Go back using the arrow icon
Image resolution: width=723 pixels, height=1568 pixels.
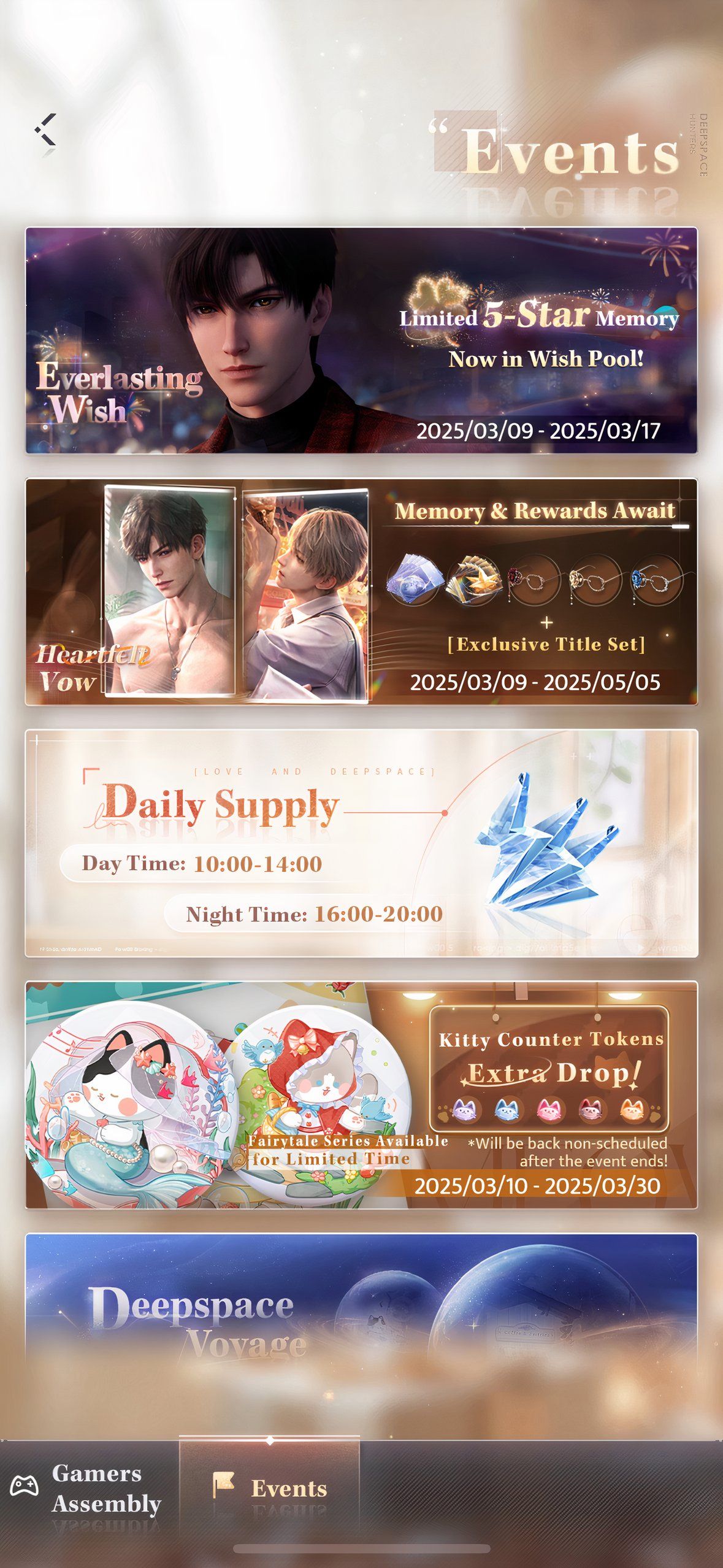46,129
